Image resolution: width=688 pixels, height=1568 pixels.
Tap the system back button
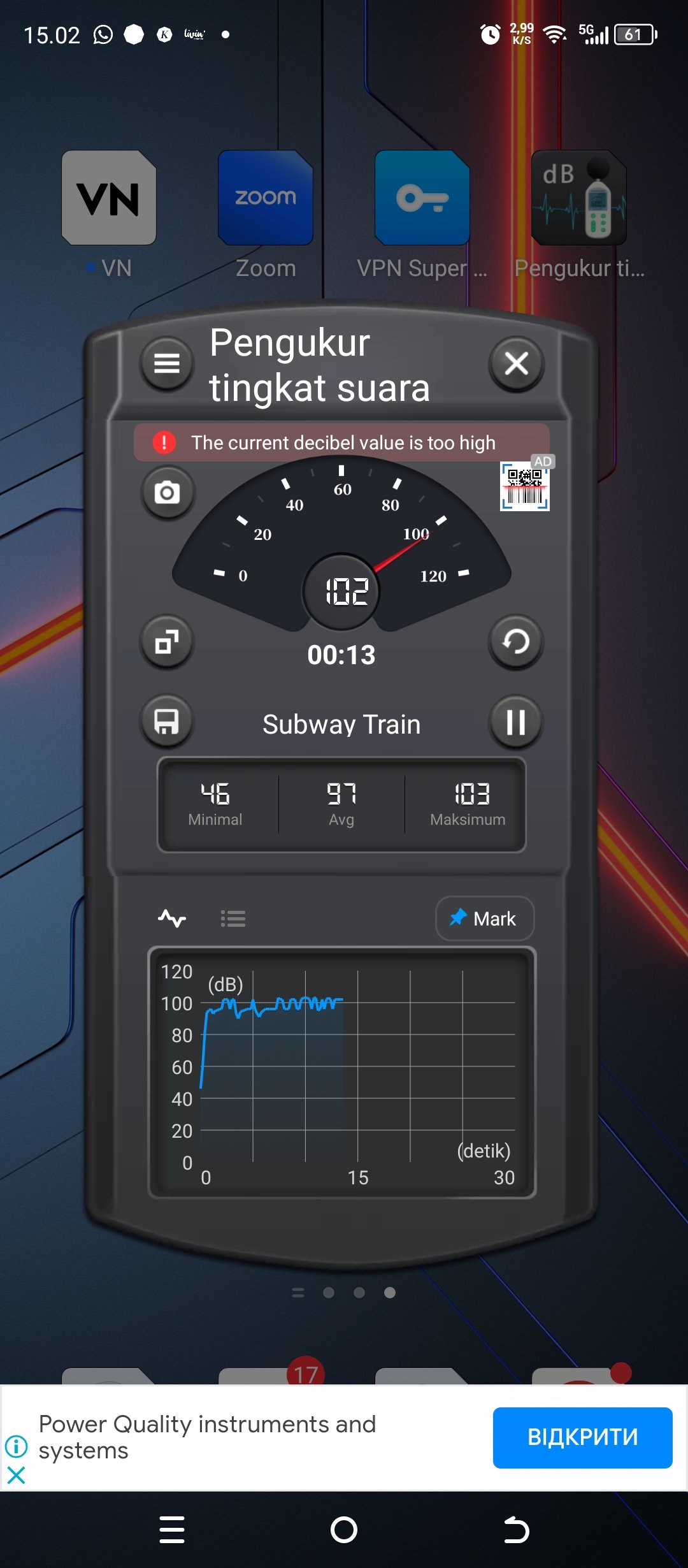pyautogui.click(x=516, y=1529)
